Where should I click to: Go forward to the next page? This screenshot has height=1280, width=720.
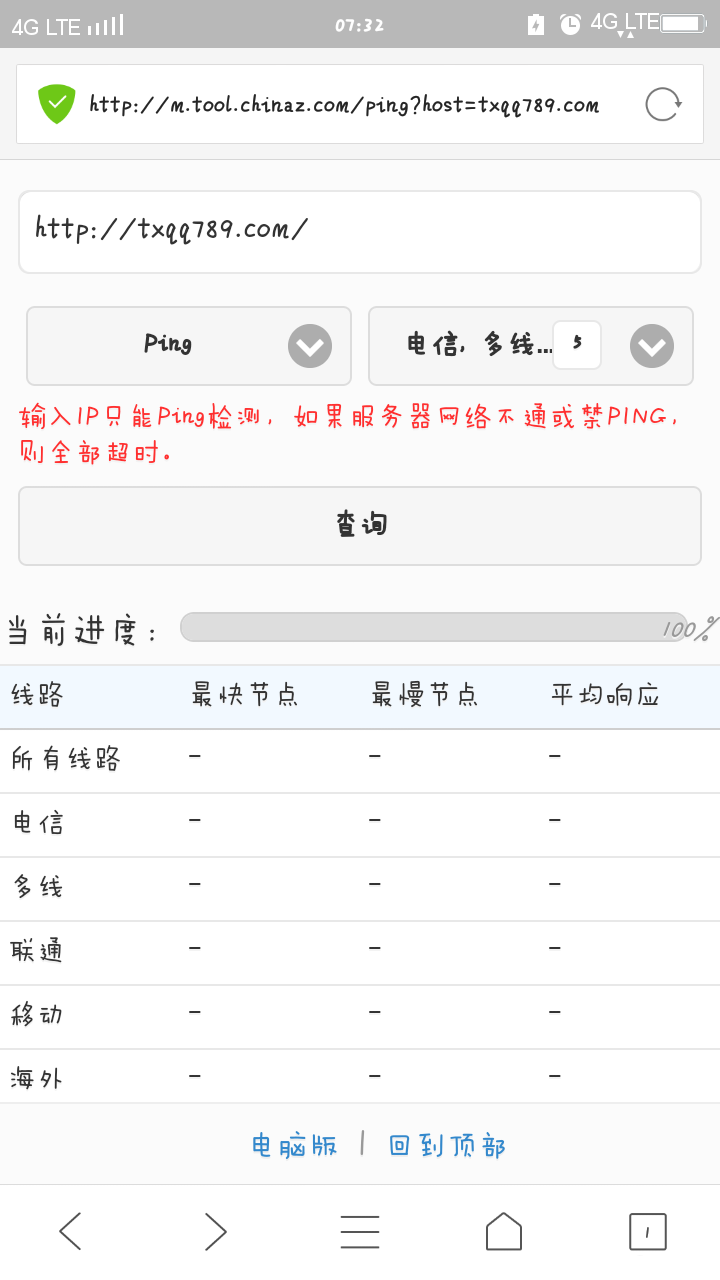pos(215,1231)
